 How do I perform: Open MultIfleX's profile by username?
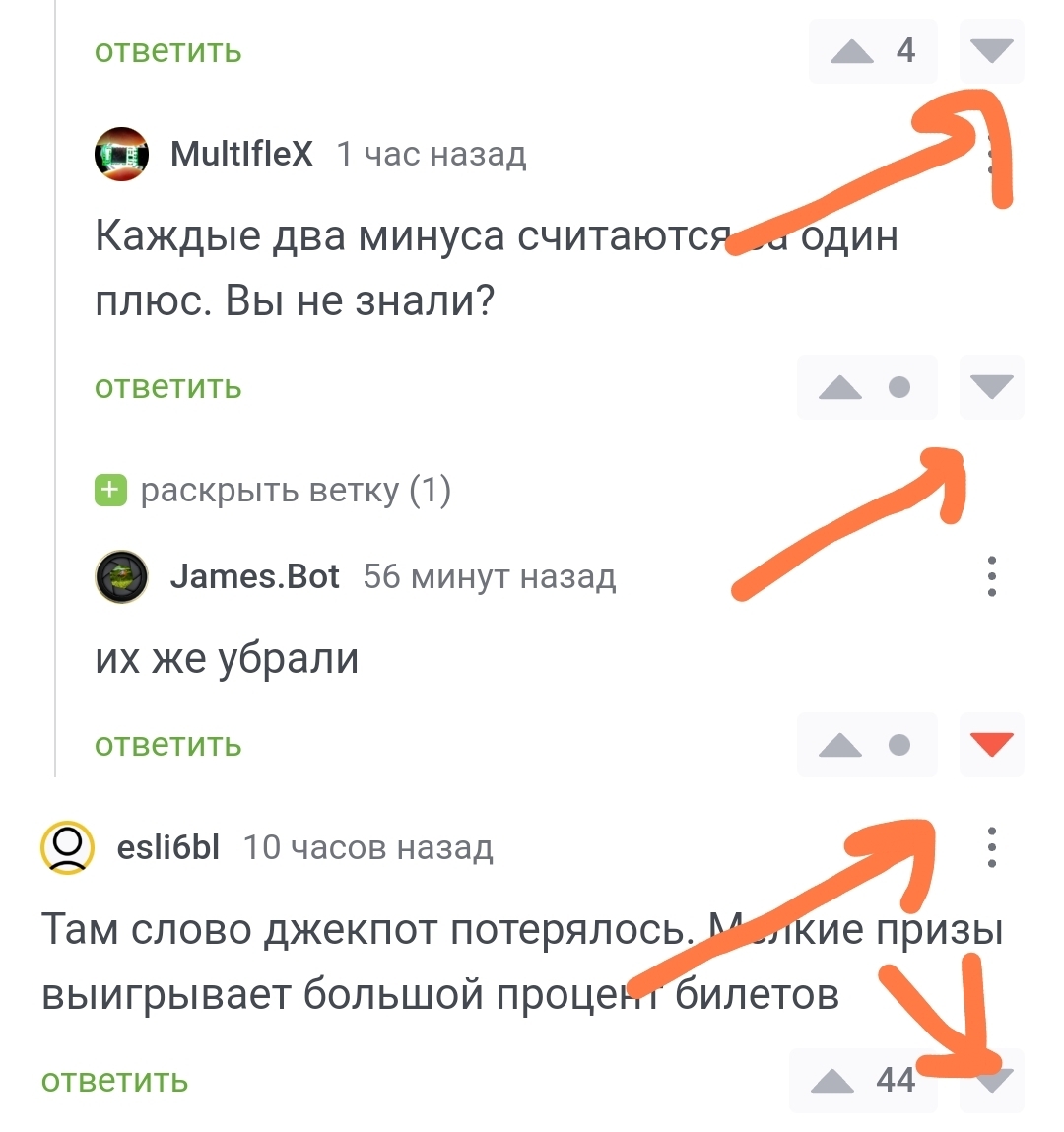click(x=241, y=154)
